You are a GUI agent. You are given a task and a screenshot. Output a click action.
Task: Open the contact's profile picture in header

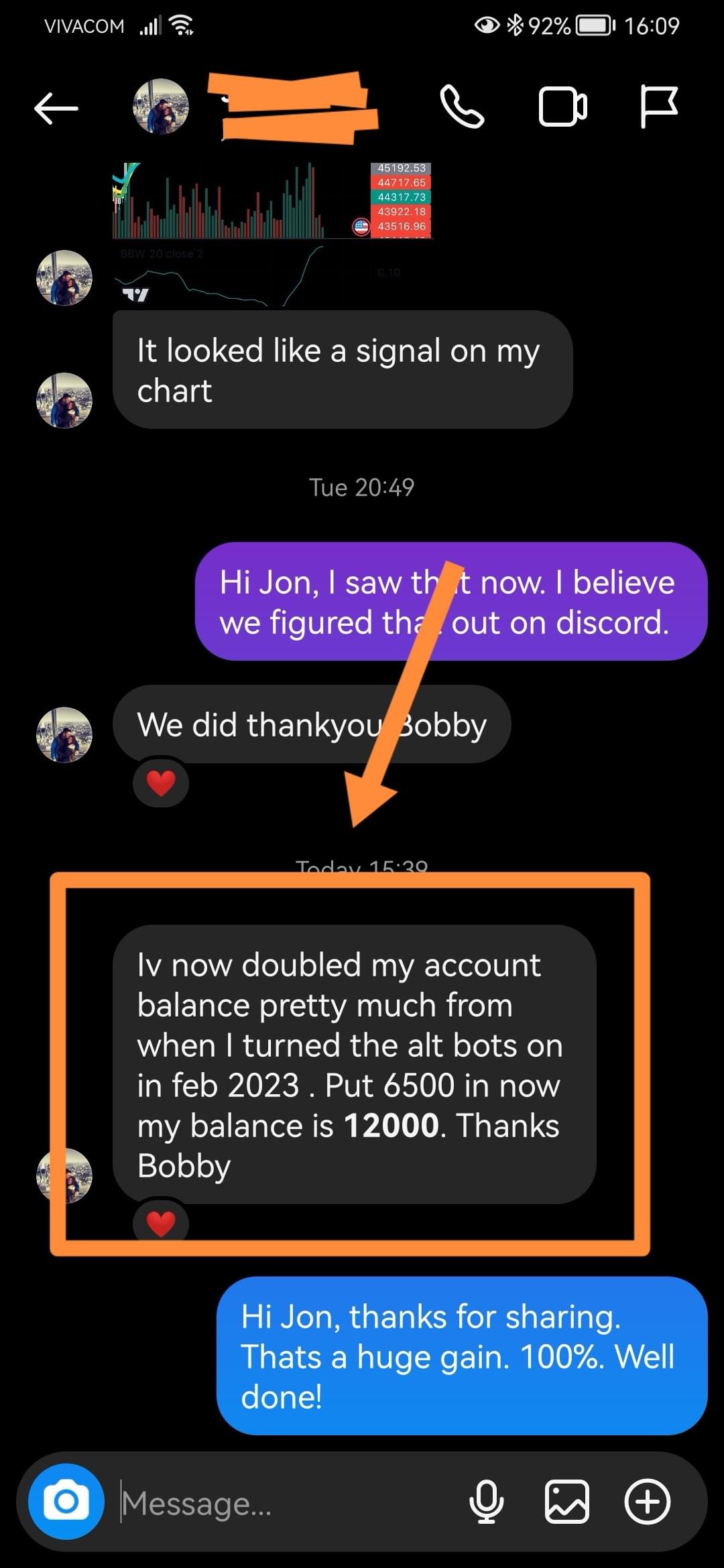pyautogui.click(x=161, y=107)
